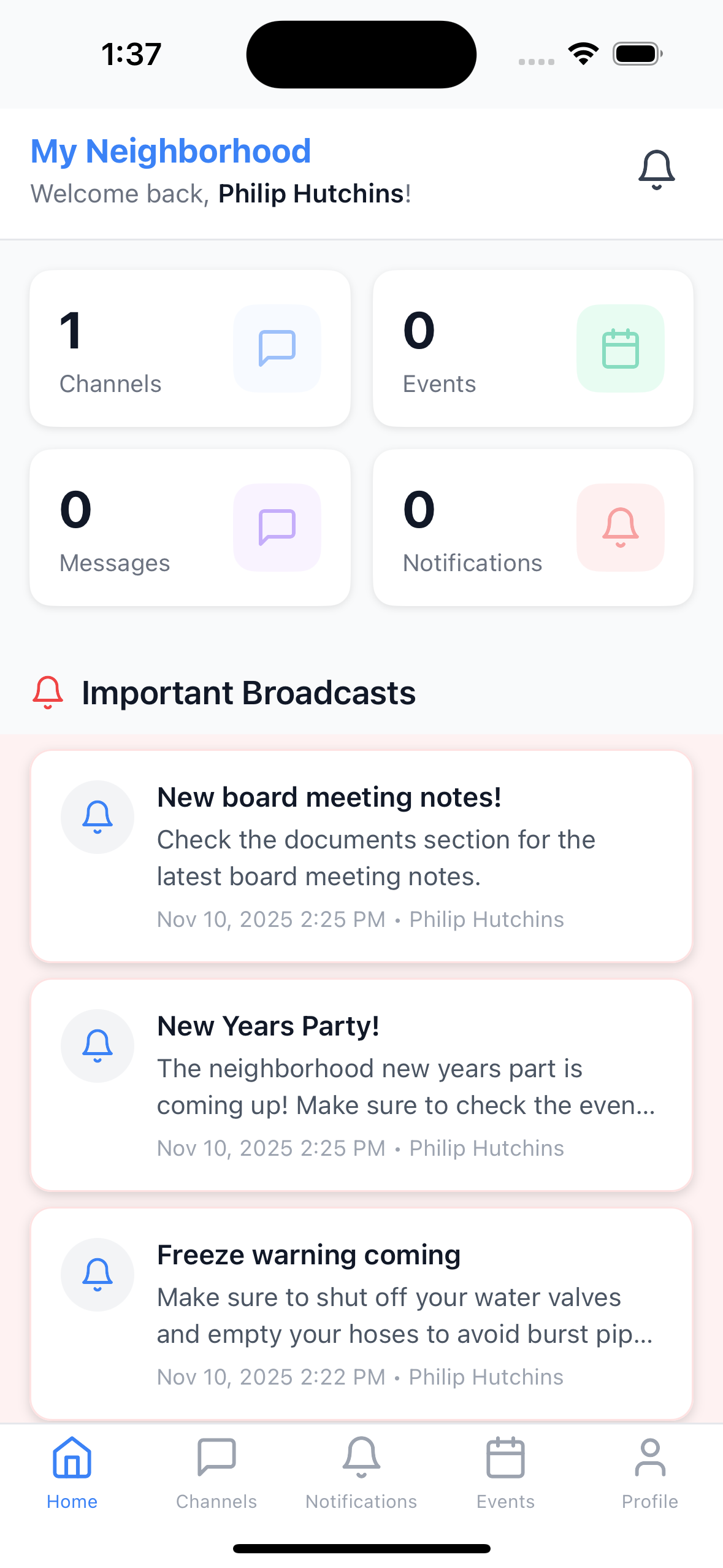The width and height of the screenshot is (723, 1568).
Task: Open notifications via the bell icon top right
Action: [656, 169]
